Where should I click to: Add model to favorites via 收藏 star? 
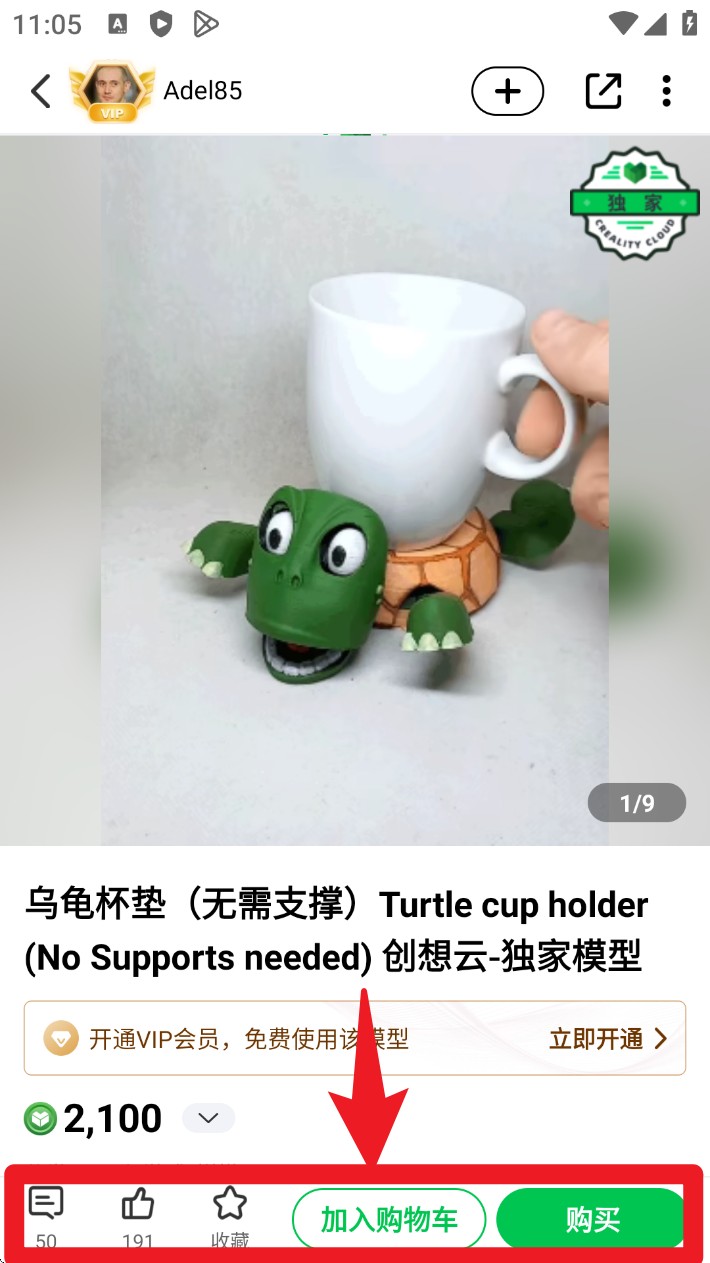pyautogui.click(x=230, y=1215)
